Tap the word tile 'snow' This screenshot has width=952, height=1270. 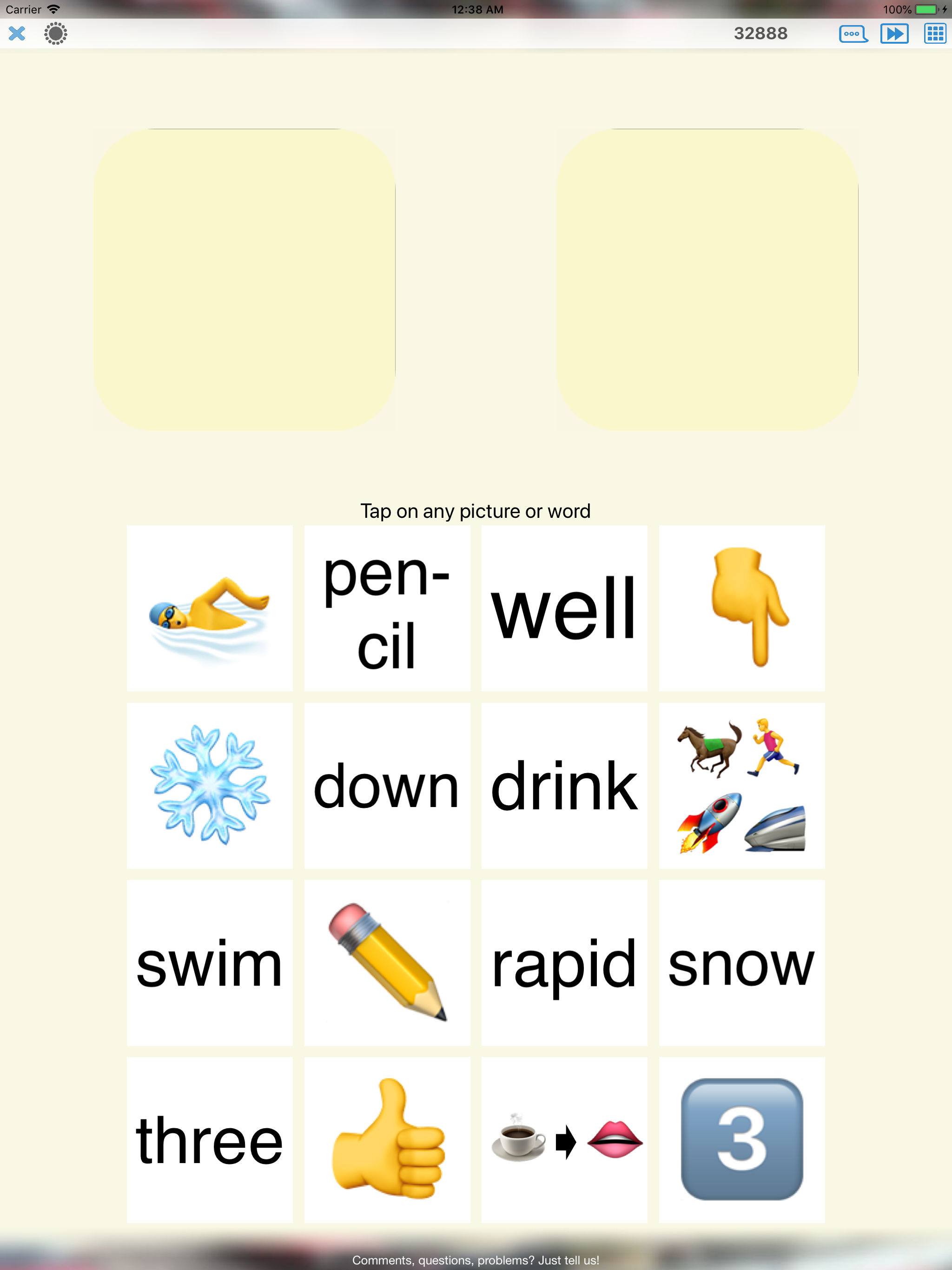point(741,962)
